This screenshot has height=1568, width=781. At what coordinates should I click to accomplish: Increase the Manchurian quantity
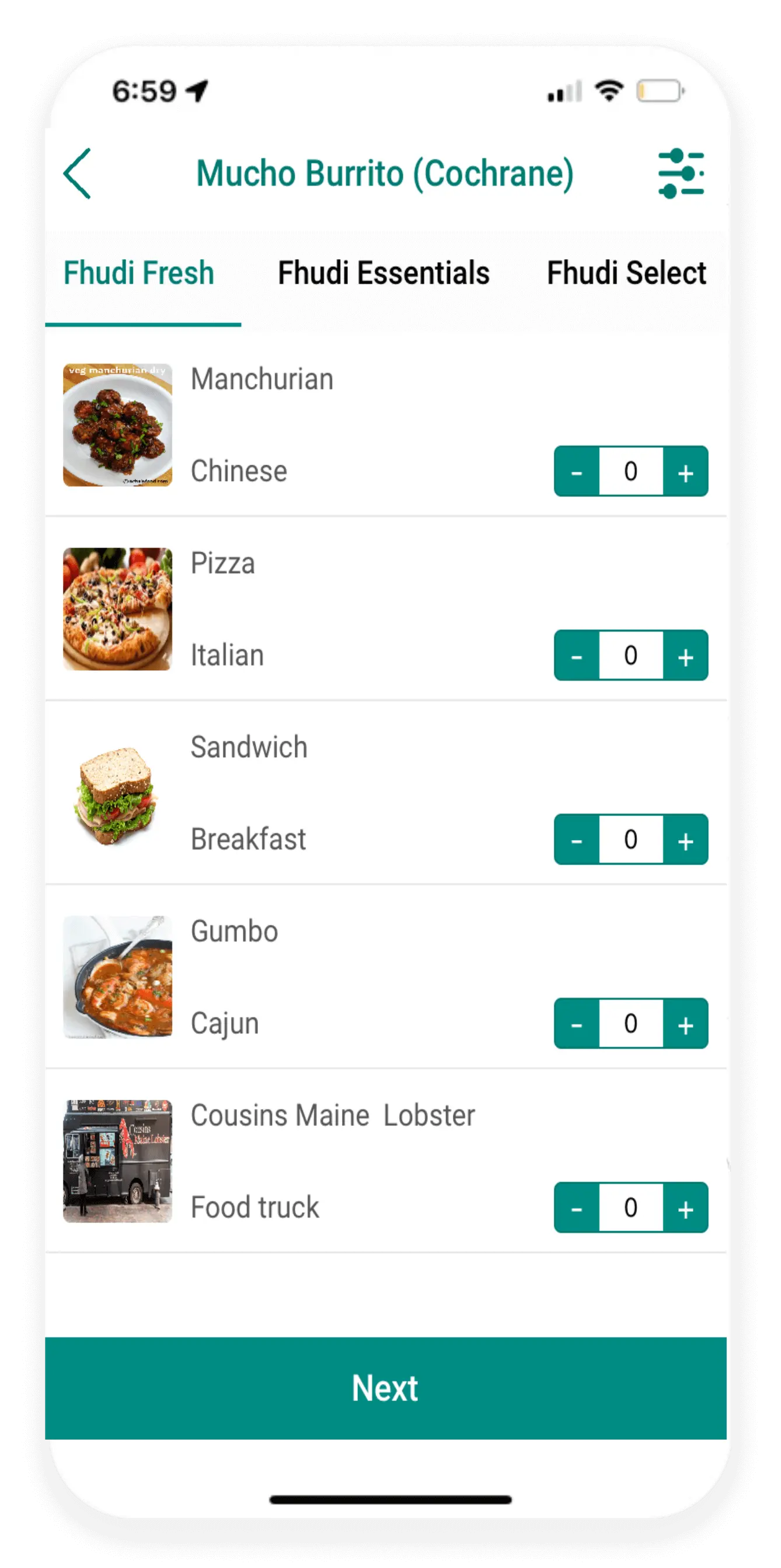coord(685,472)
